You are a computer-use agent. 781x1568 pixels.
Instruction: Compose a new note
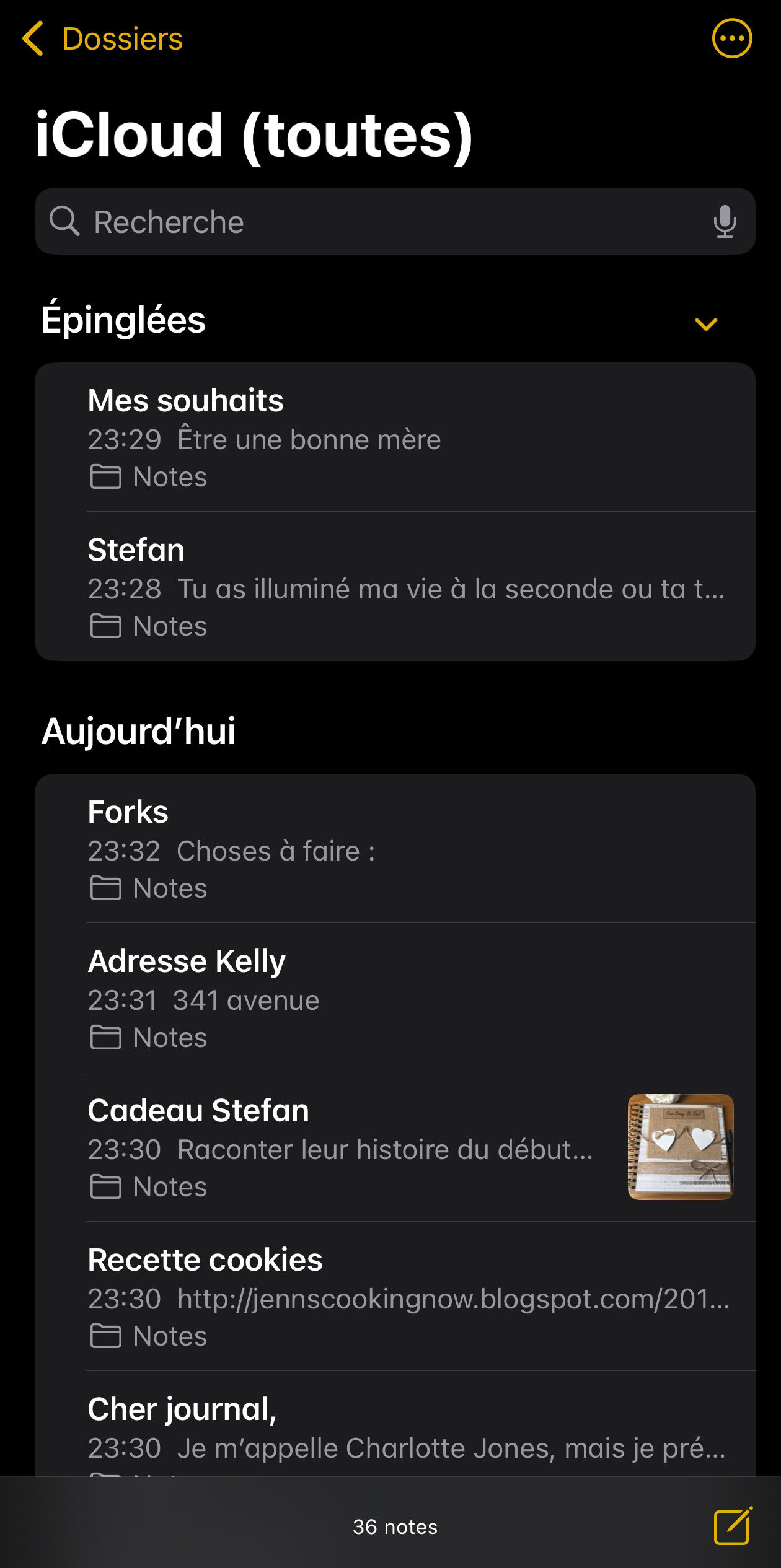[733, 1526]
